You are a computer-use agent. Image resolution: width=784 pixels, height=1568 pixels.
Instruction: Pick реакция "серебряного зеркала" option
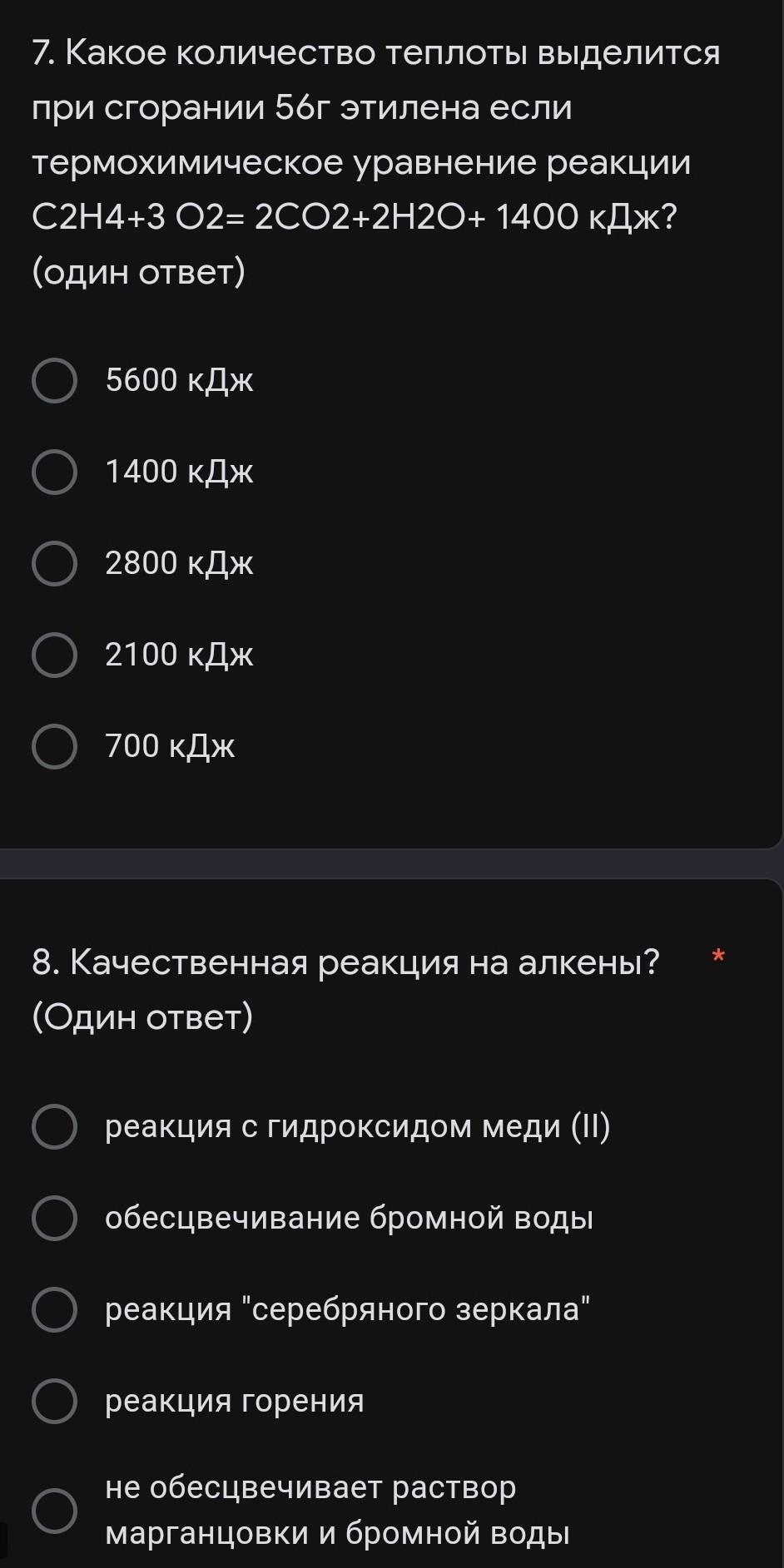(x=55, y=1310)
